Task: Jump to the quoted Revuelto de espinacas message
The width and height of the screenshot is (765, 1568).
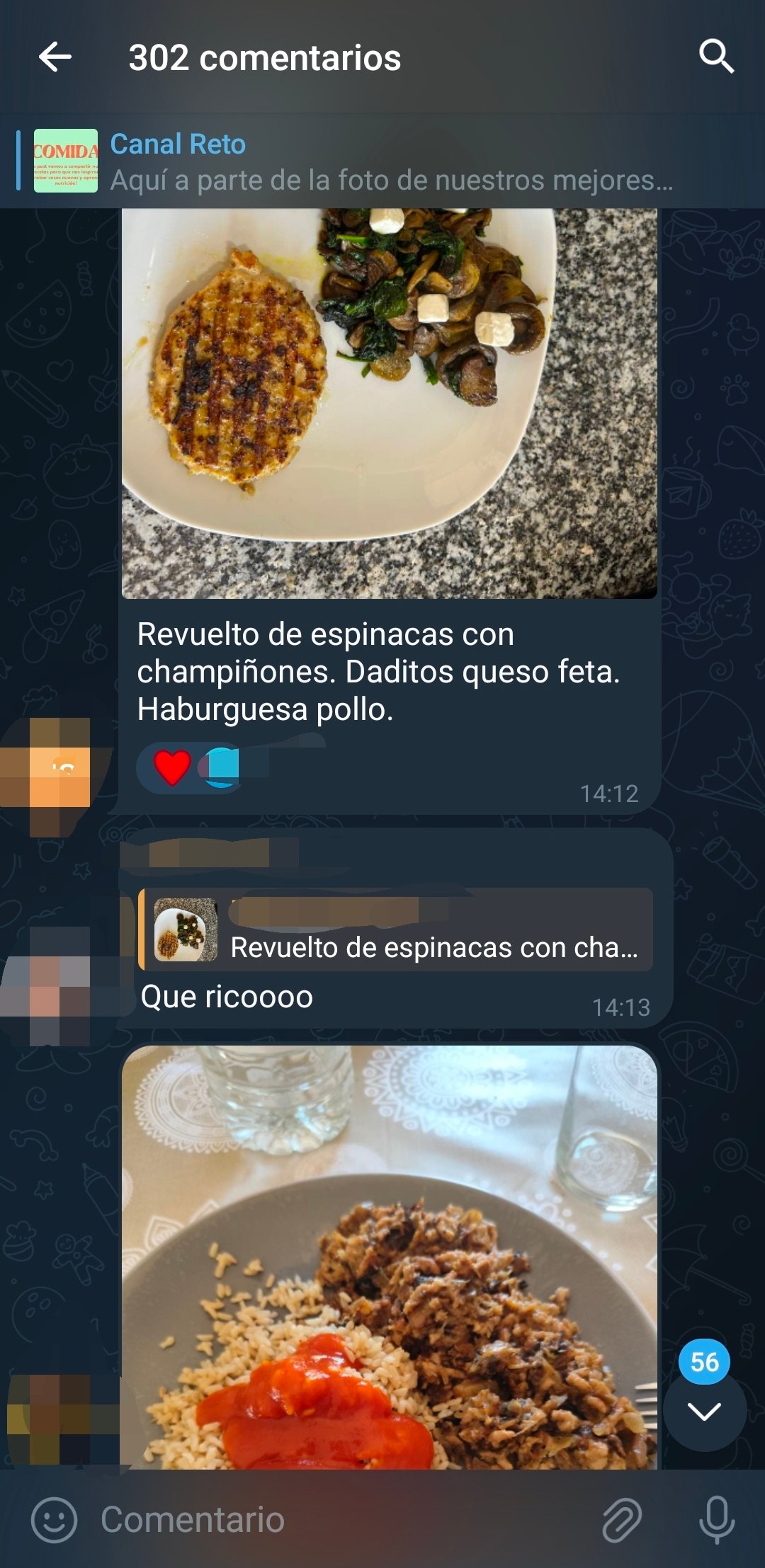Action: pos(395,930)
